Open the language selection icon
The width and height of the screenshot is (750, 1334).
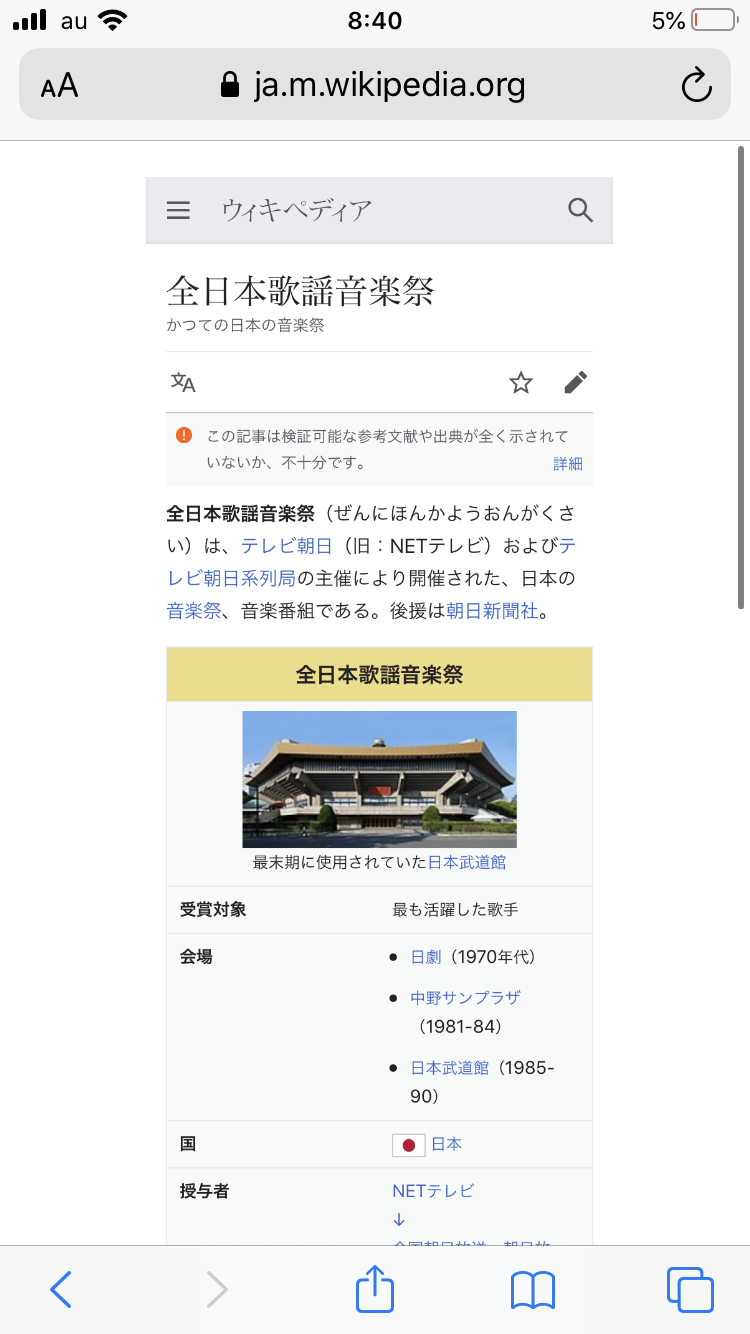(x=183, y=382)
